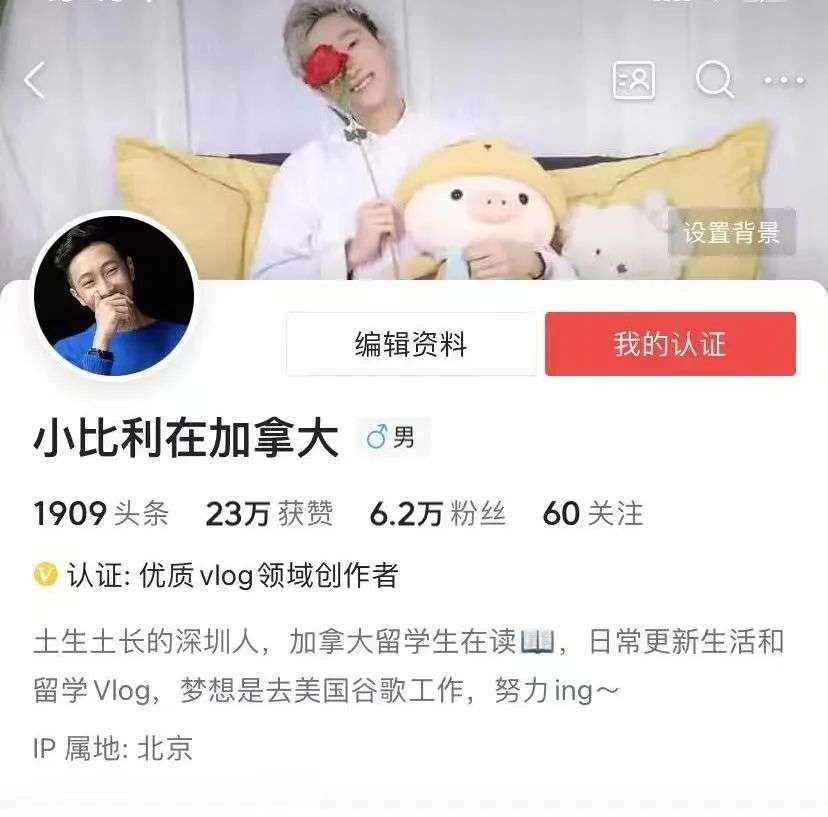Screen dimensions: 828x817
Task: Open the contact card icon in the header
Action: coord(633,80)
